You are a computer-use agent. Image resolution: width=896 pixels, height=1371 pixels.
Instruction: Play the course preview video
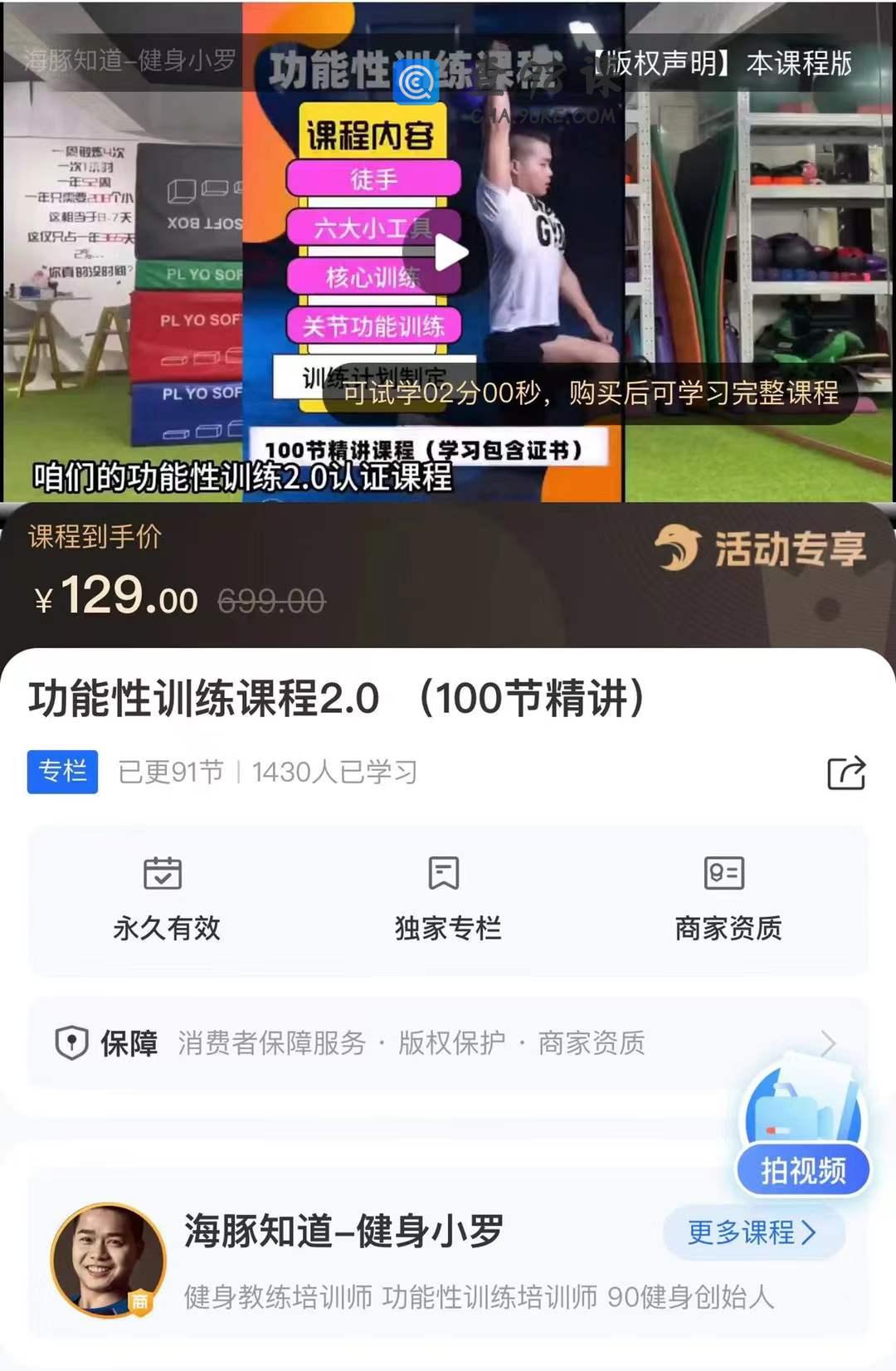[x=449, y=253]
